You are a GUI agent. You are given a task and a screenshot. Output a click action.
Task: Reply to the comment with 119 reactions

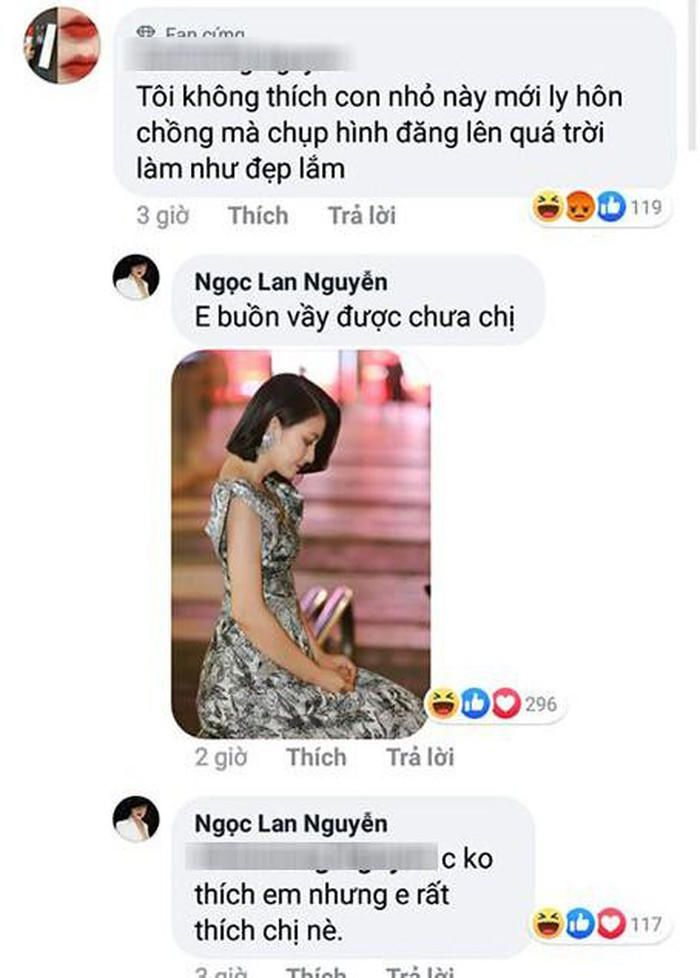click(362, 216)
